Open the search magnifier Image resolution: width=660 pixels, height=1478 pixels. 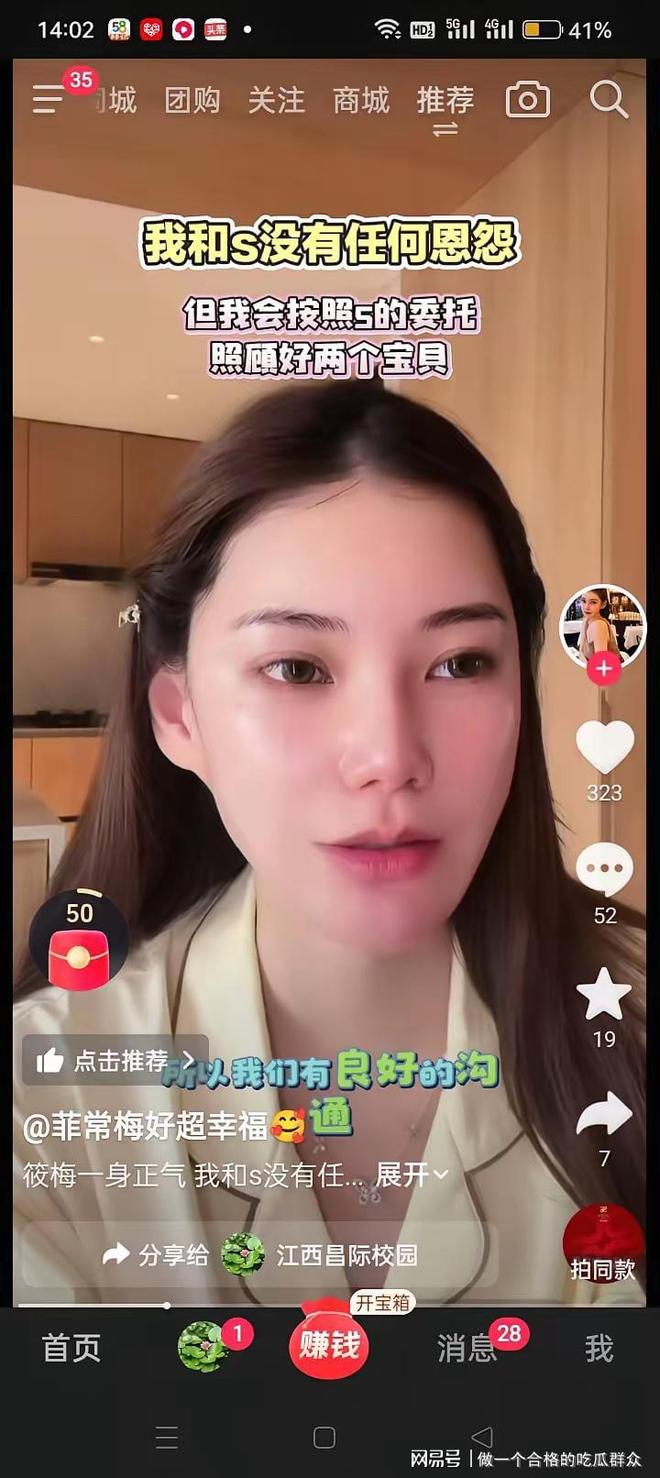[608, 100]
